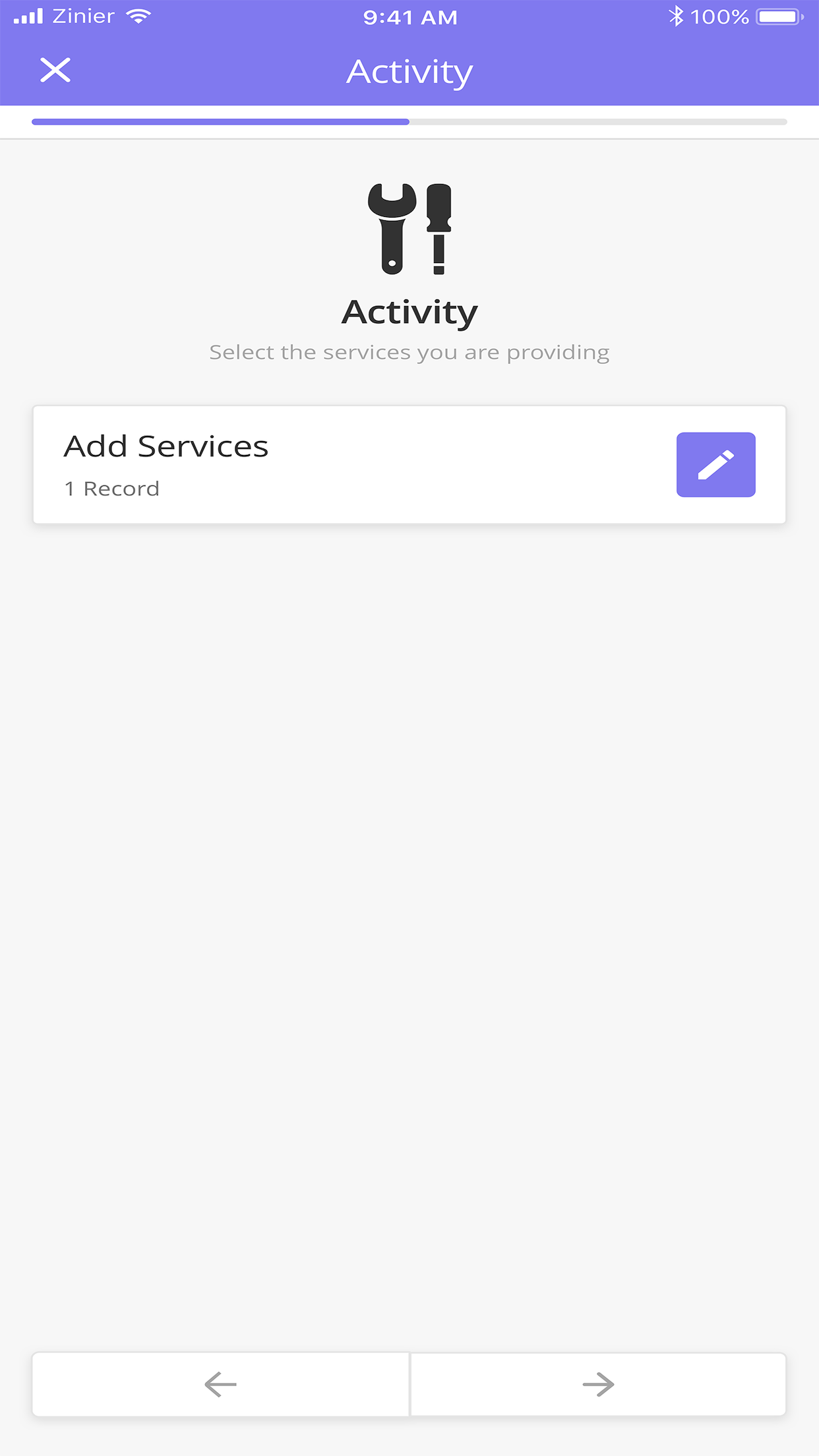This screenshot has height=1456, width=819.
Task: Tap the 1 Record label
Action: point(111,489)
